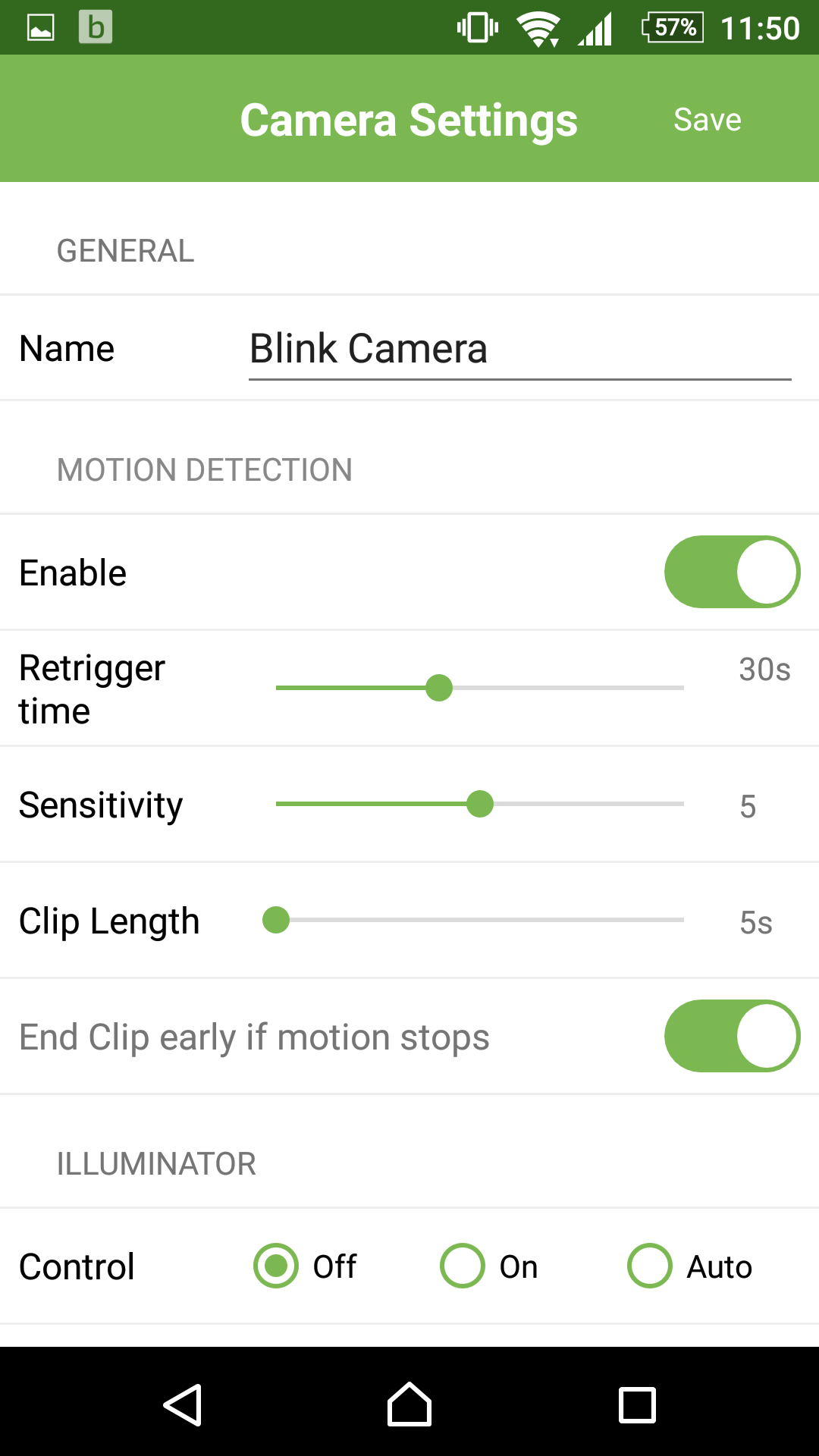Select Auto for illuminator control
The image size is (819, 1456).
pos(650,1266)
